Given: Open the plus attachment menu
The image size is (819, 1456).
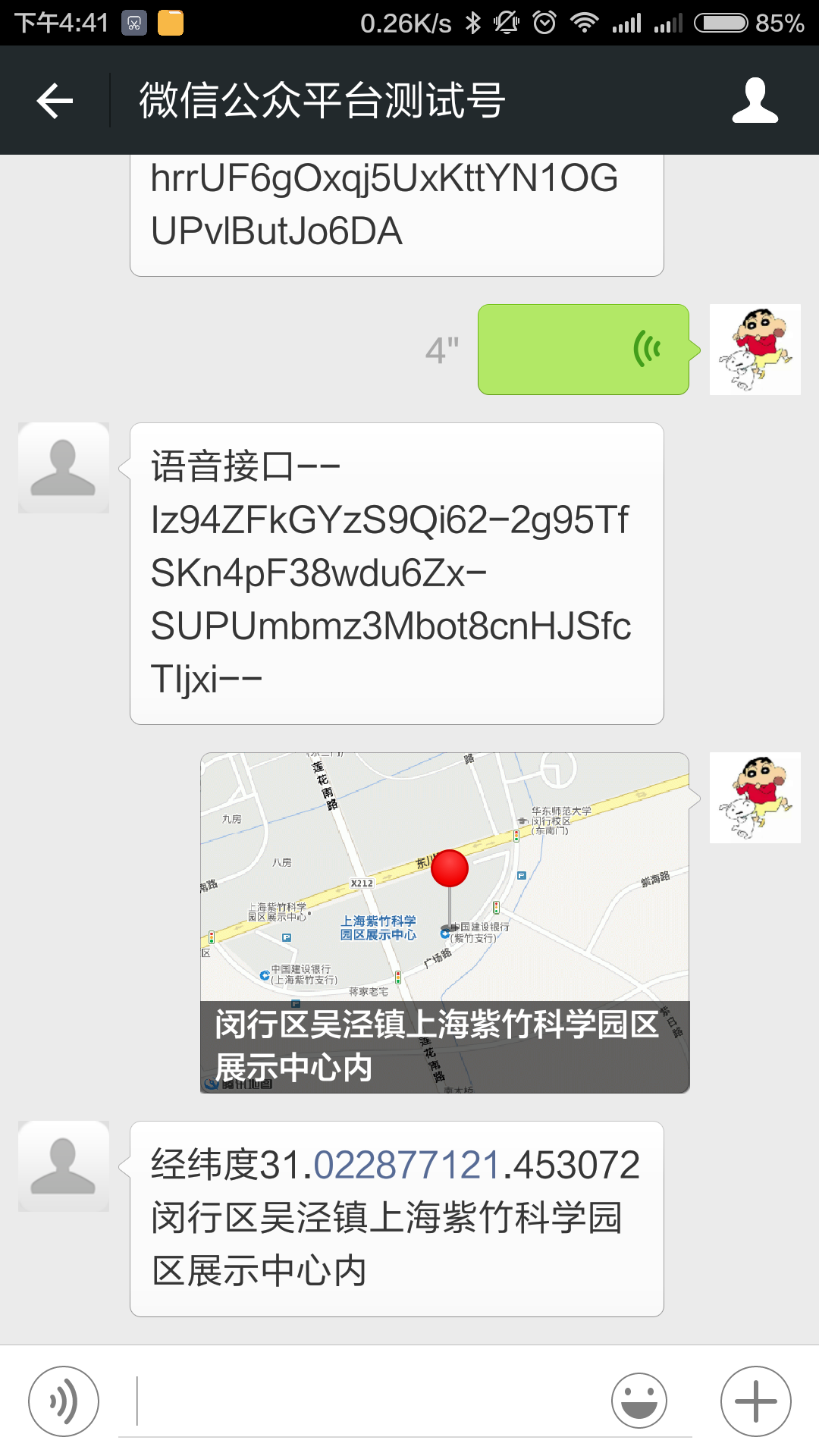Looking at the screenshot, I should point(755,1401).
